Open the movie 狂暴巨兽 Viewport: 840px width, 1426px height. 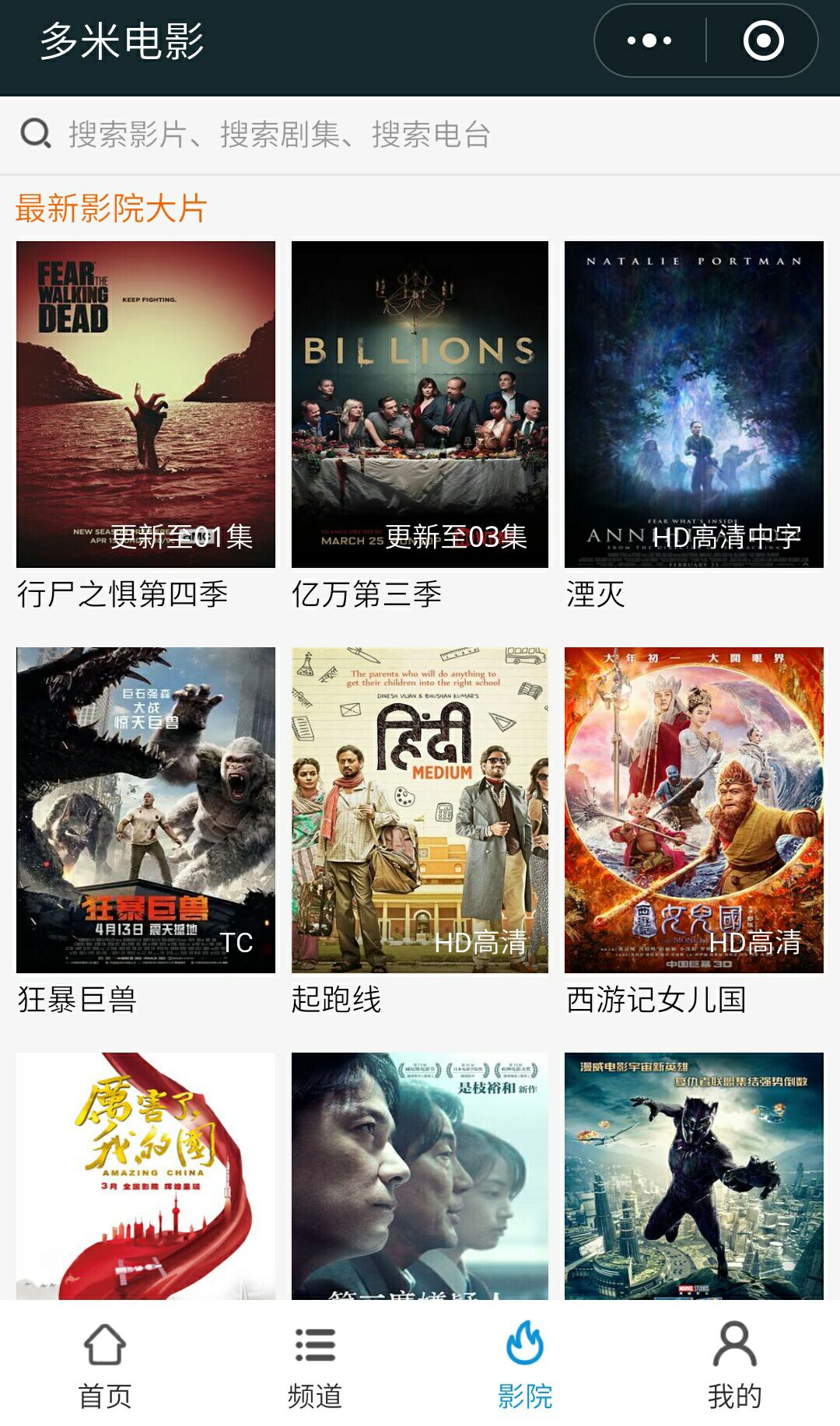(145, 810)
